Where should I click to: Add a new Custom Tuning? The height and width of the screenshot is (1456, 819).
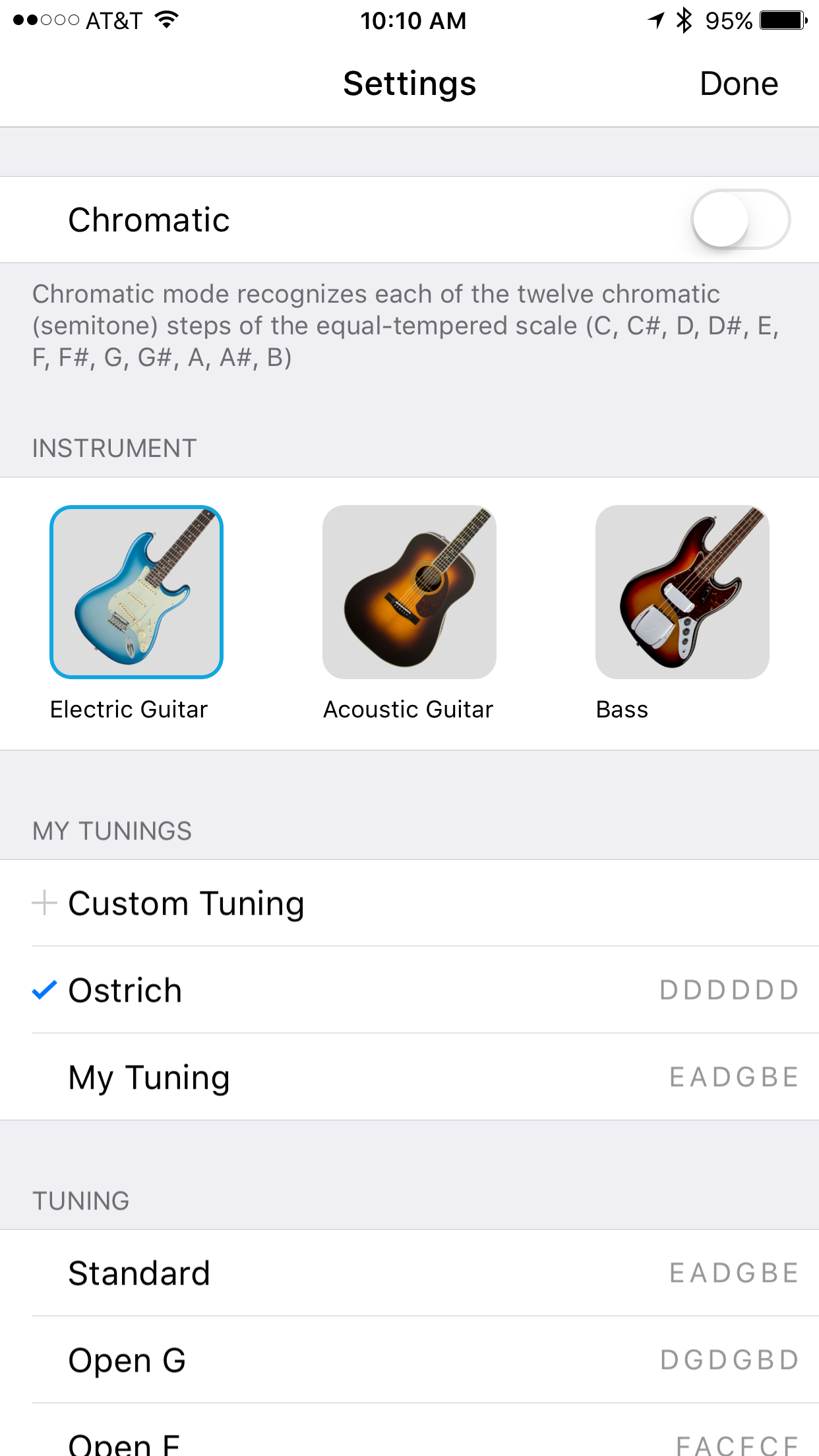409,903
